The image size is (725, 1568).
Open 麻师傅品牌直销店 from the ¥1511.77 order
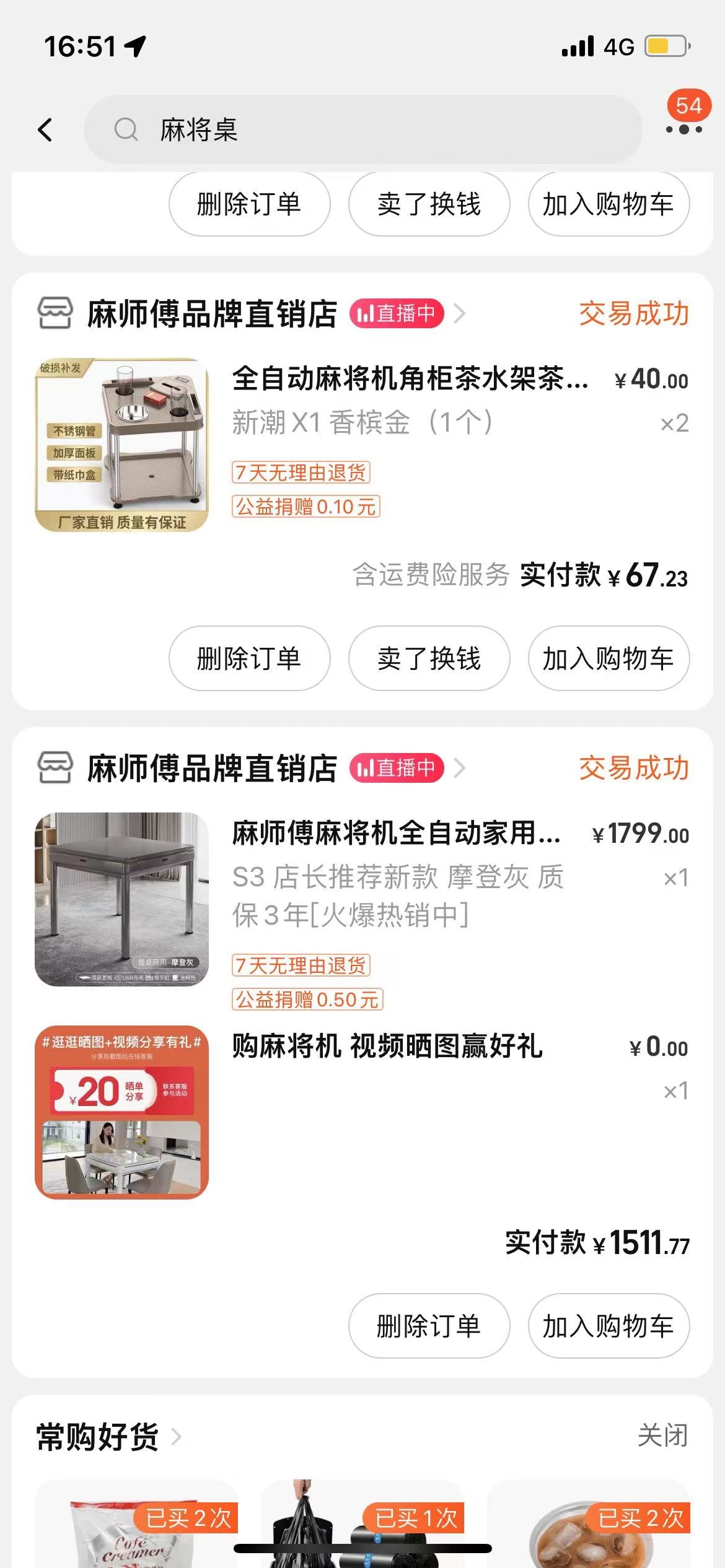point(212,769)
